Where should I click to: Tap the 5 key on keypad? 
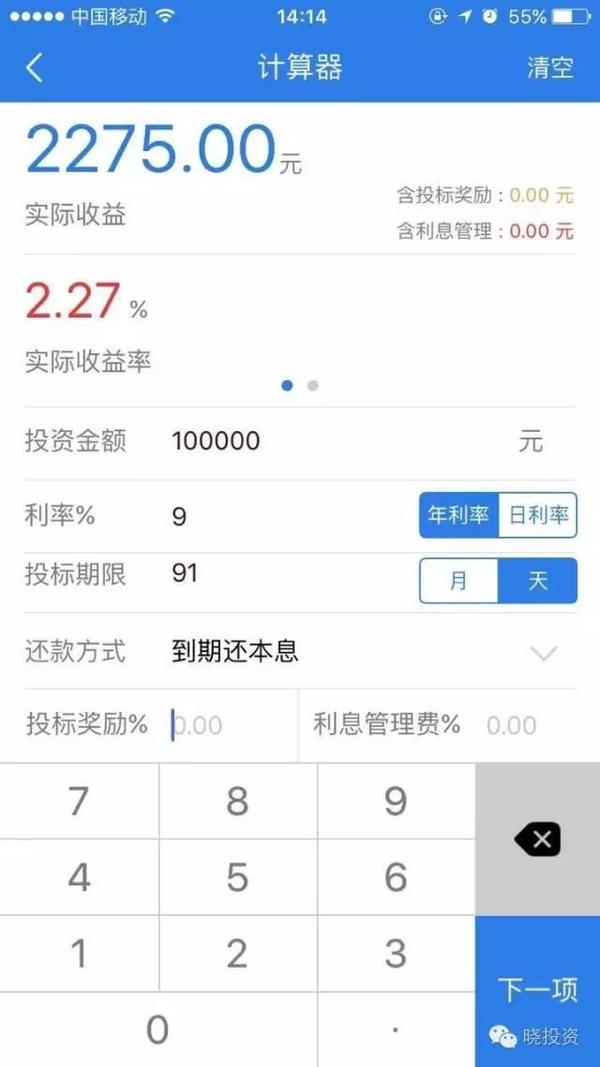point(237,877)
